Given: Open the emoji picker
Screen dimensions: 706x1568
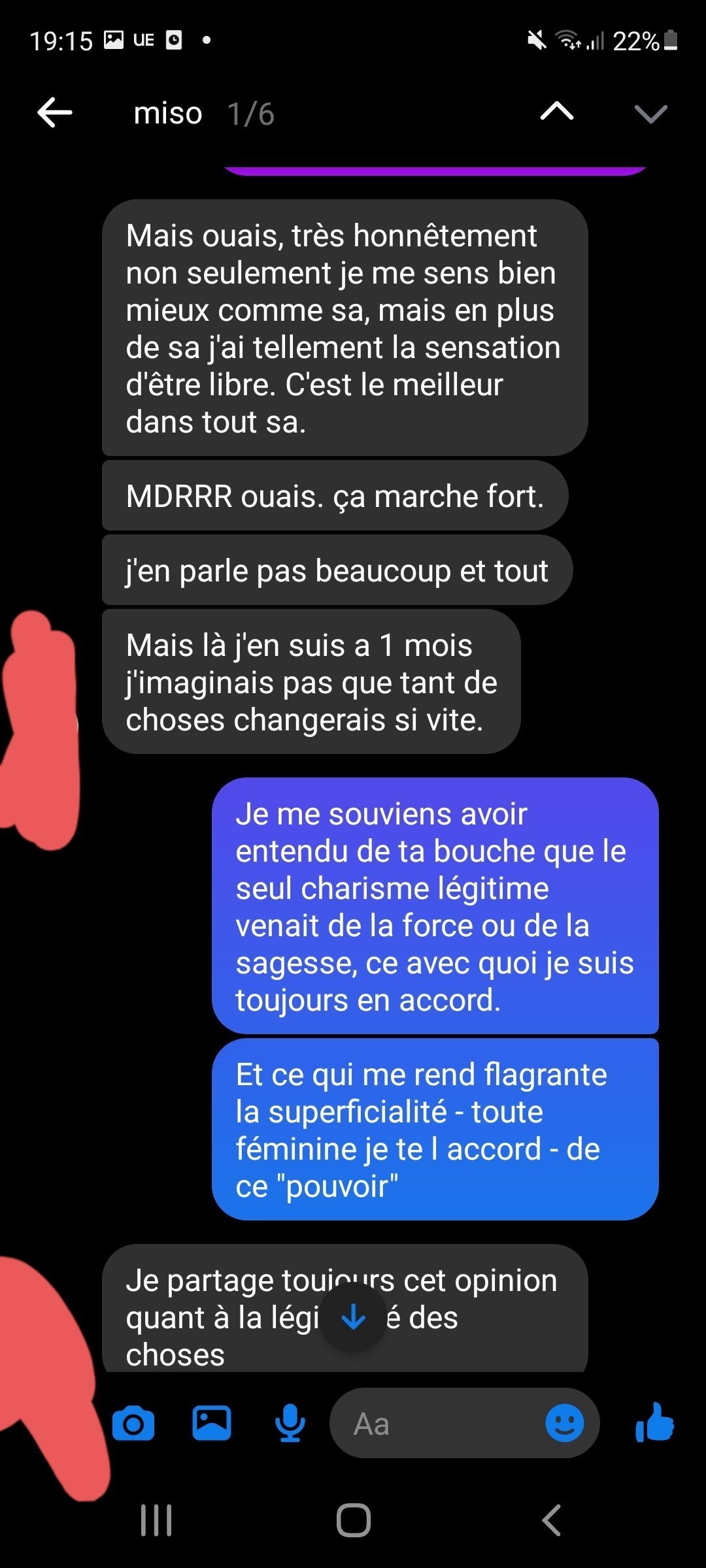Looking at the screenshot, I should (x=565, y=1423).
